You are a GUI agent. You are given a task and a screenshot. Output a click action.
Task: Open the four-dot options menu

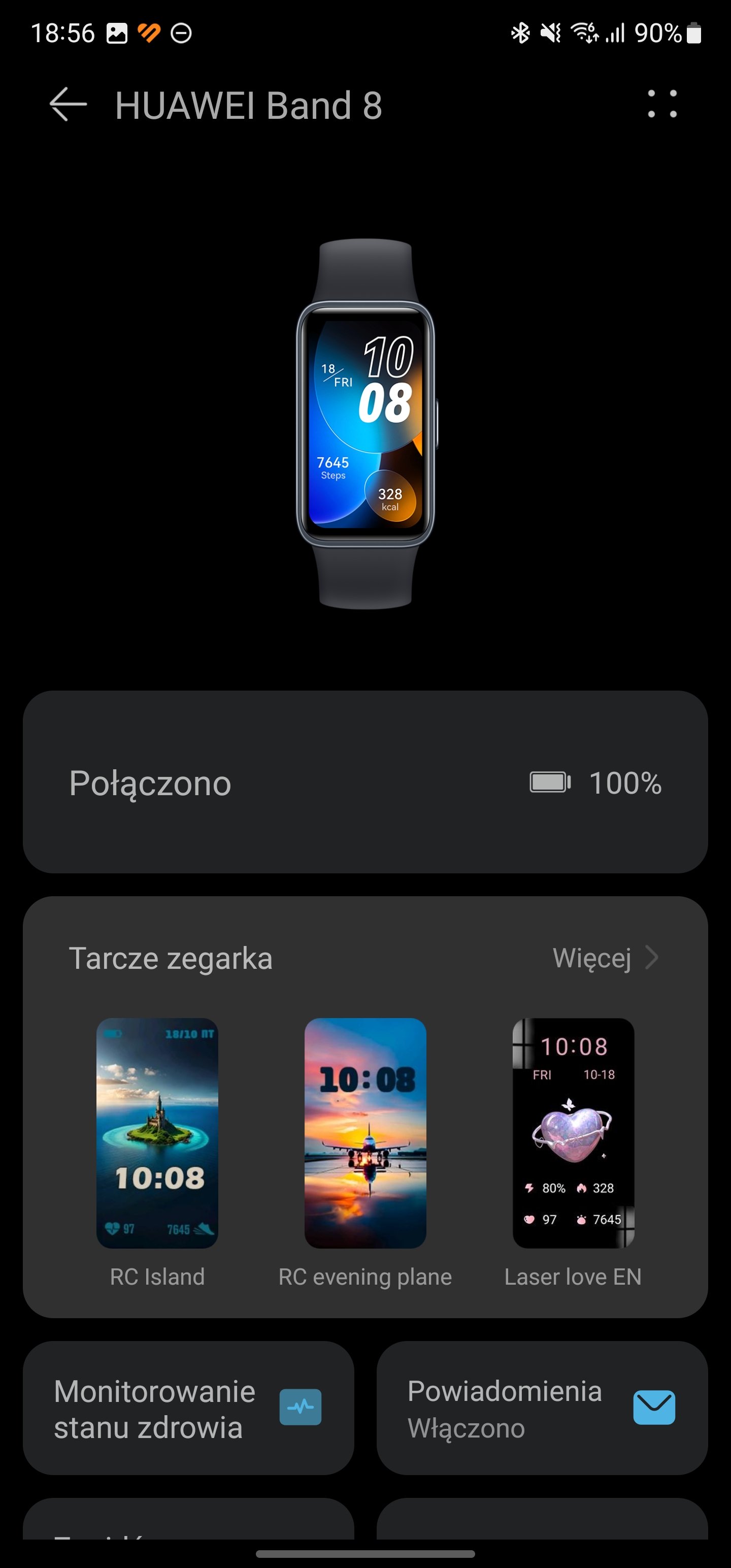tap(661, 104)
